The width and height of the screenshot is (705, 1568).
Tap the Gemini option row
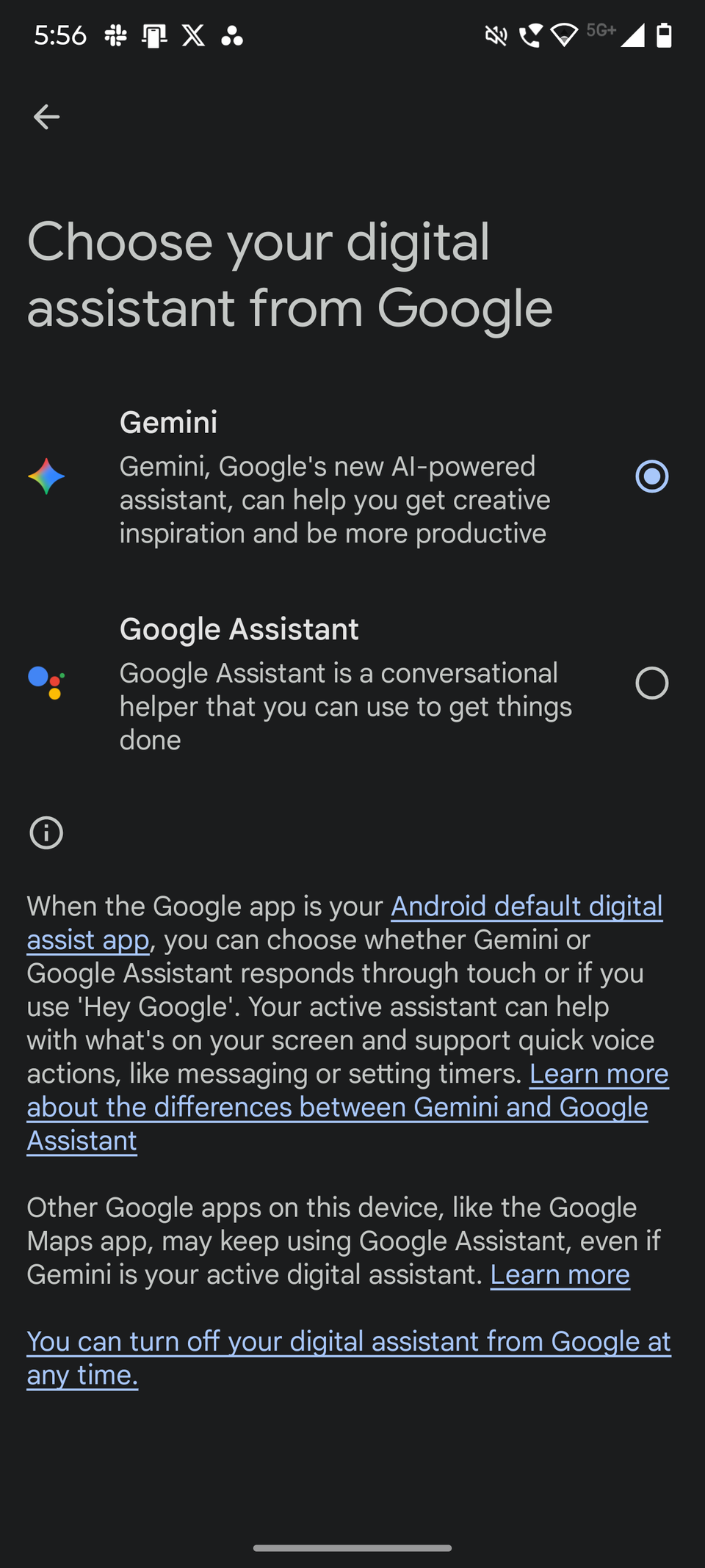pos(330,477)
